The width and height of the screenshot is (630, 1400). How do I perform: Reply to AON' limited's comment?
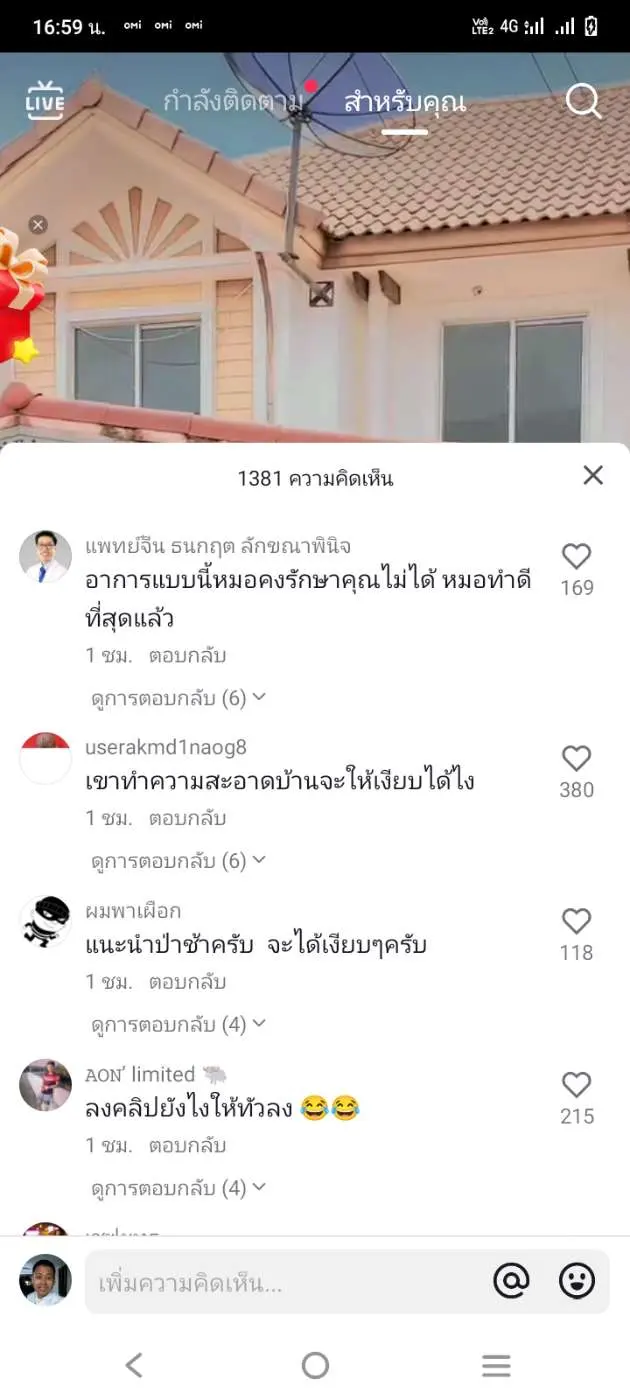(187, 1146)
